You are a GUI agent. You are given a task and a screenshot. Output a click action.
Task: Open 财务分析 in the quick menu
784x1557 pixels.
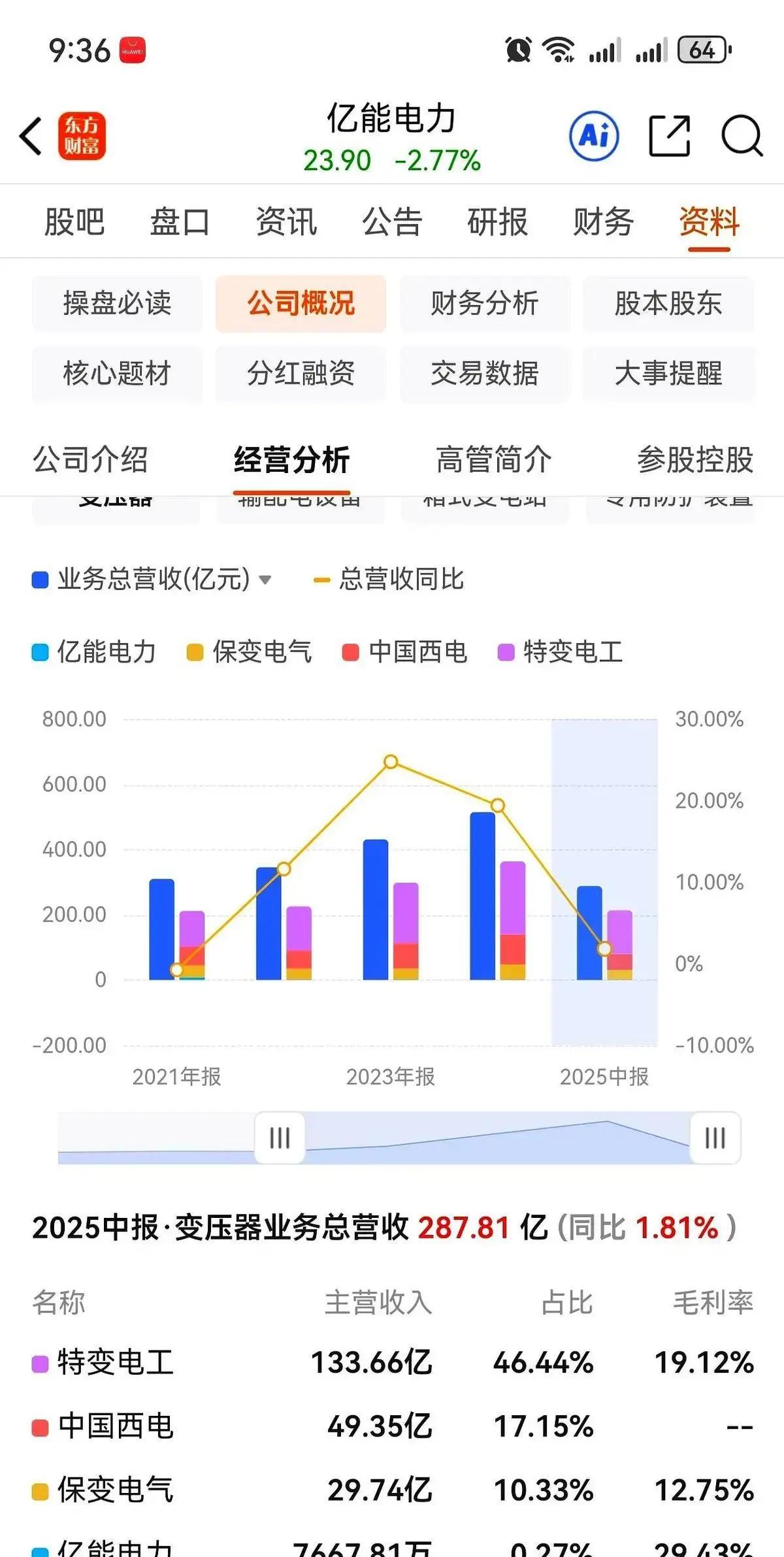pos(485,304)
